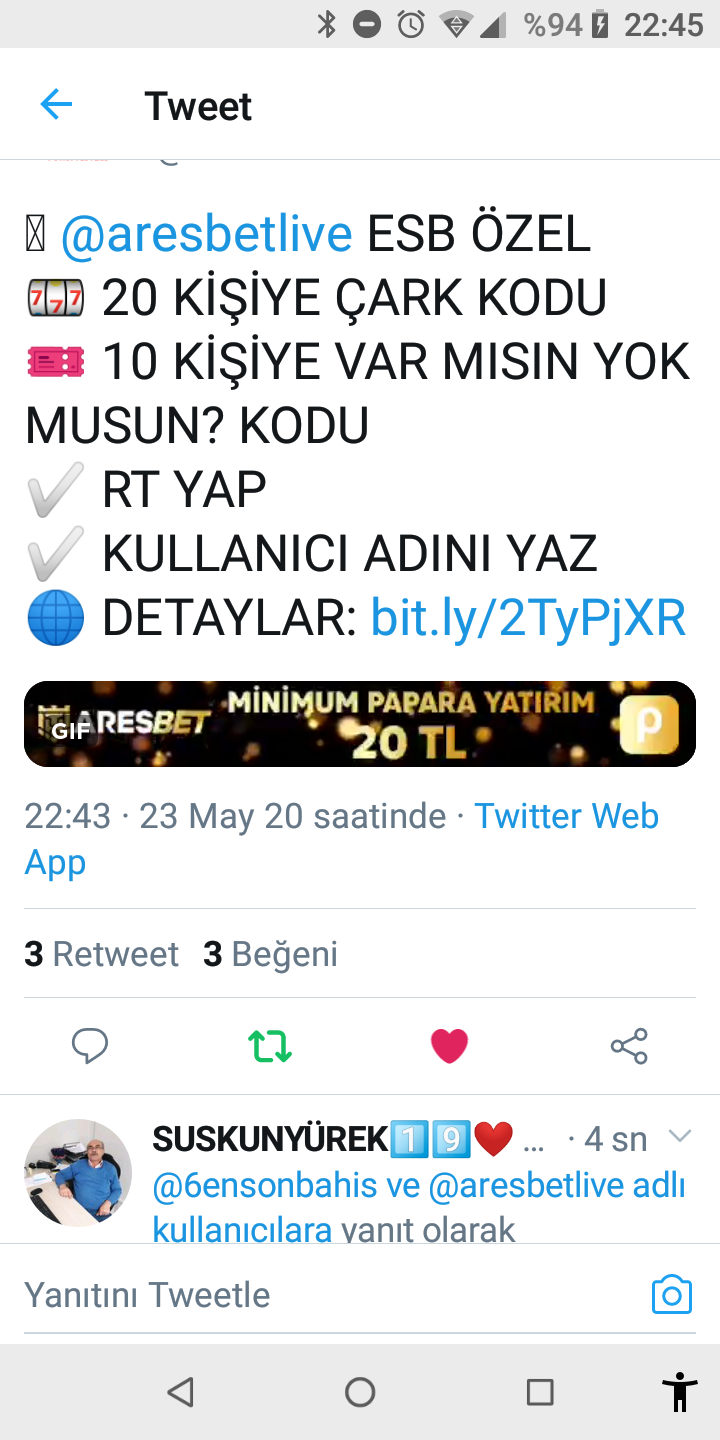
Task: View the 3 Retweet list
Action: 101,954
